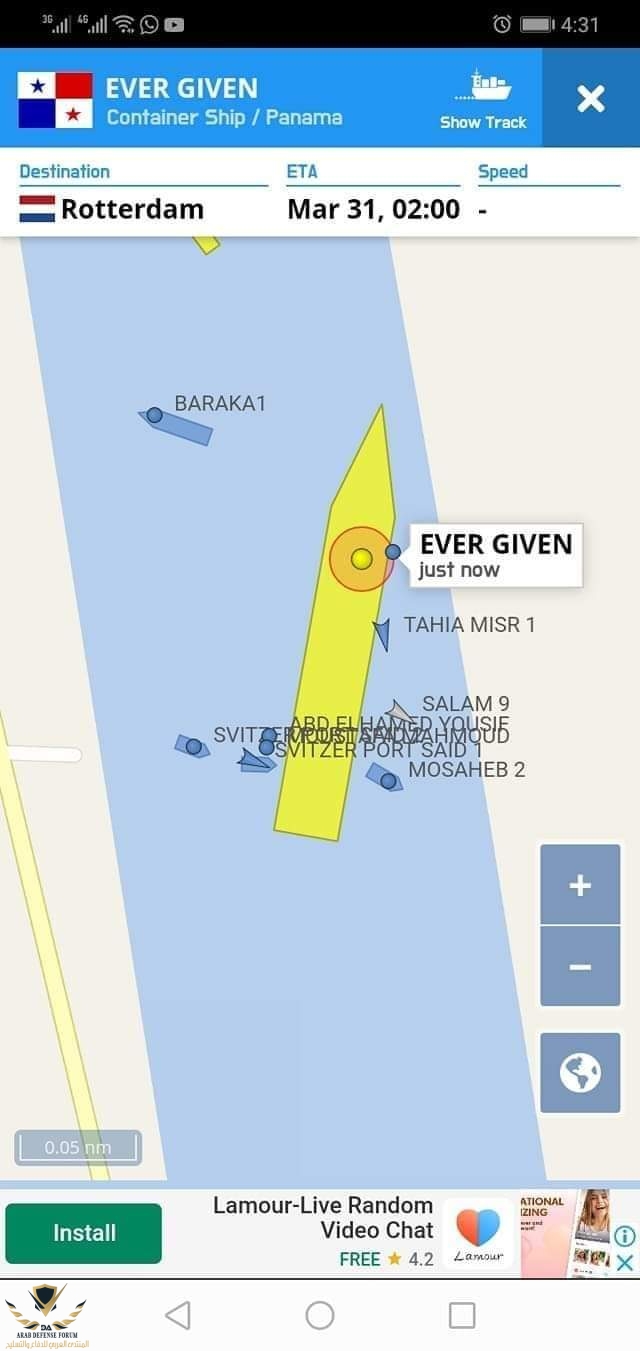Open the ad info icon
Viewport: 640px width, 1351px height.
[625, 1236]
